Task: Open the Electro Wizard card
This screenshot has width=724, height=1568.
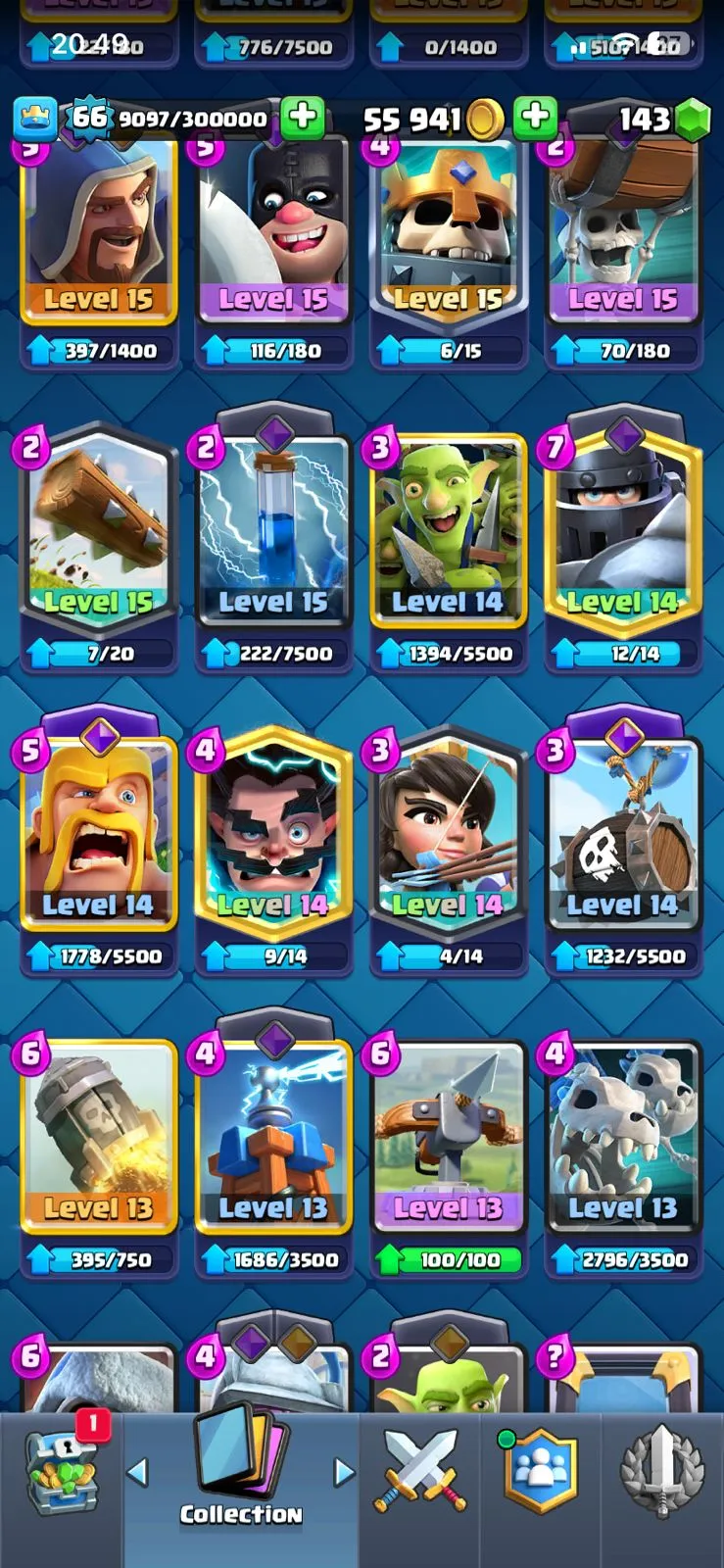Action: click(x=273, y=833)
